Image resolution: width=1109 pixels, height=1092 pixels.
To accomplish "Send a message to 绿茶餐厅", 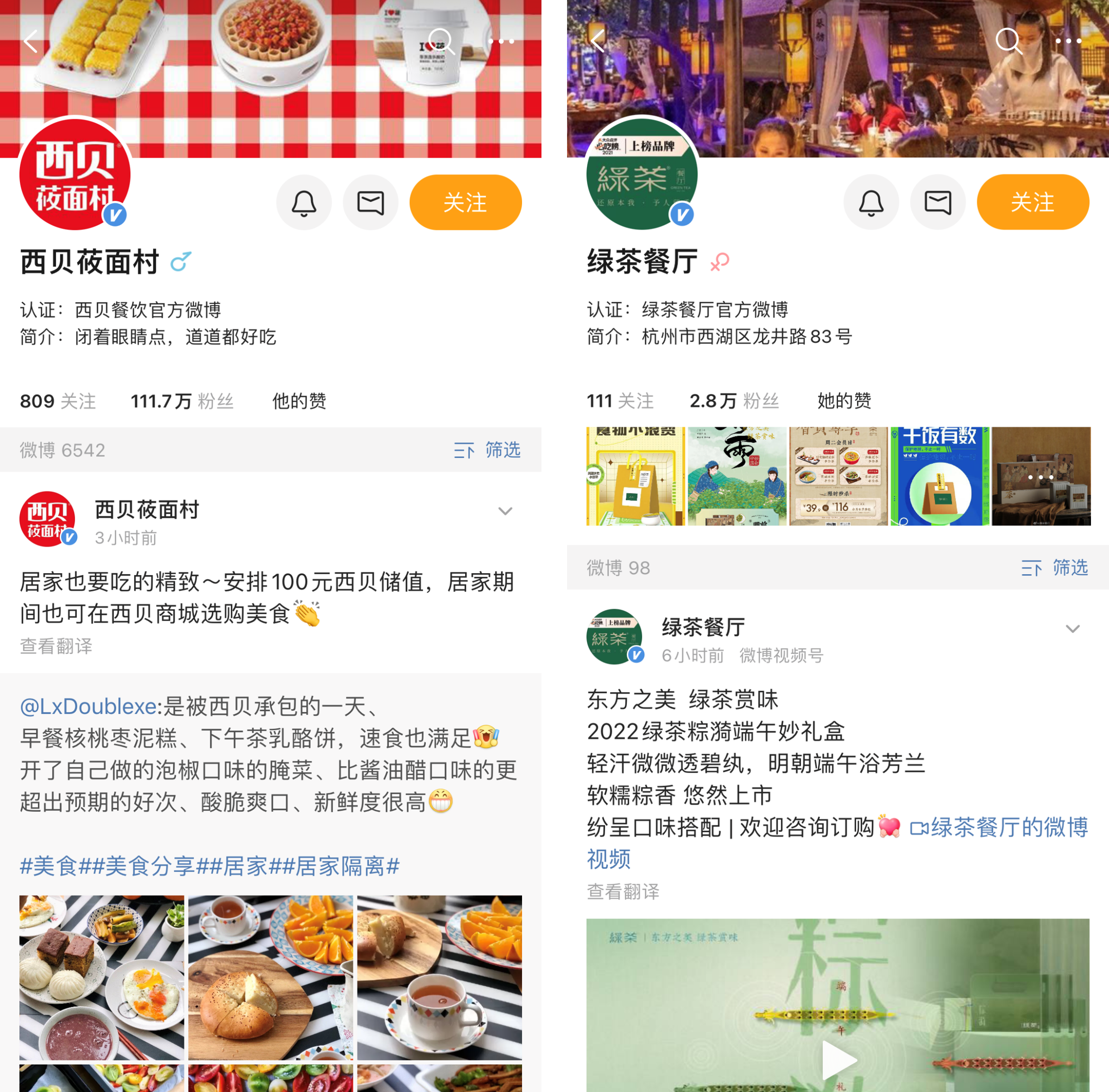I will pyautogui.click(x=938, y=202).
